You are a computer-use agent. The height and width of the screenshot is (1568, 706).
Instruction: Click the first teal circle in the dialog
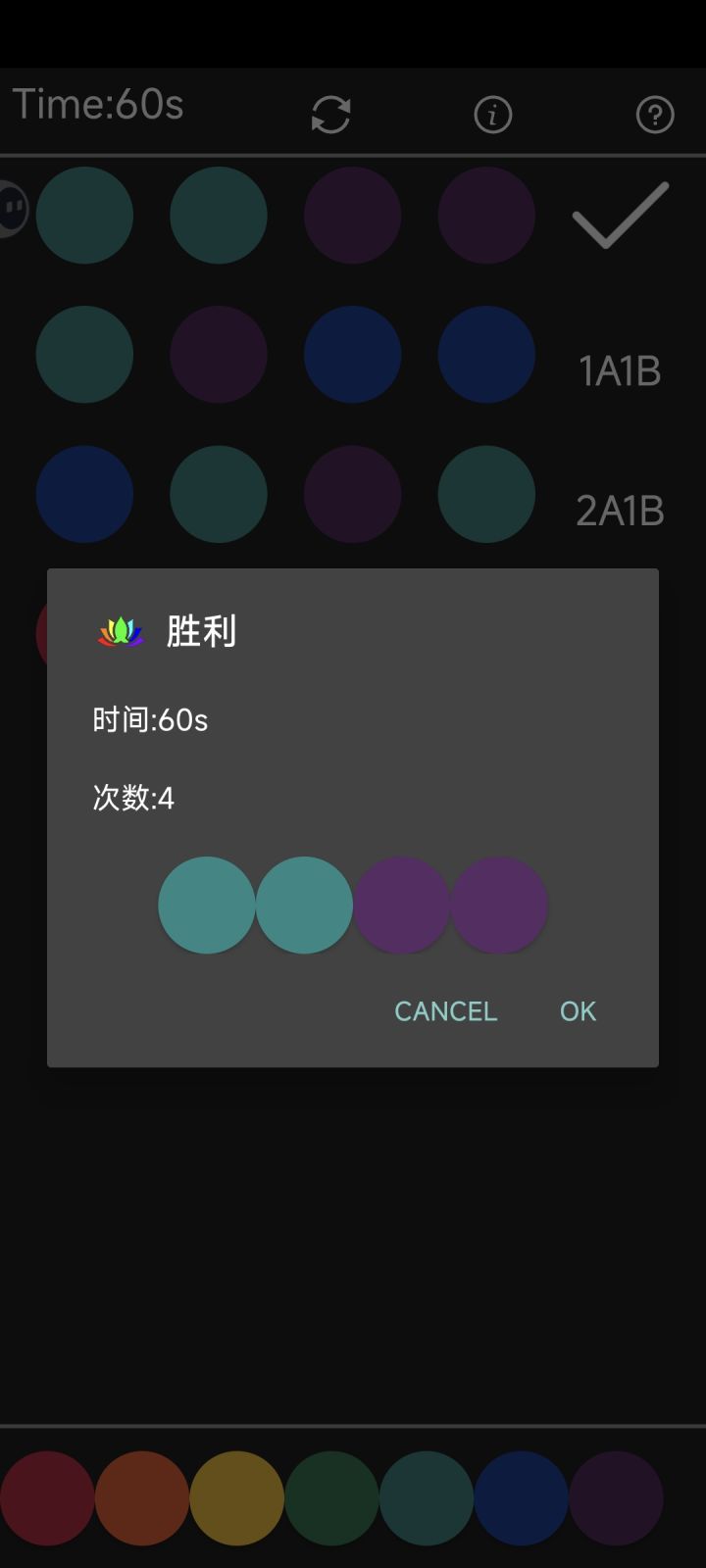207,905
